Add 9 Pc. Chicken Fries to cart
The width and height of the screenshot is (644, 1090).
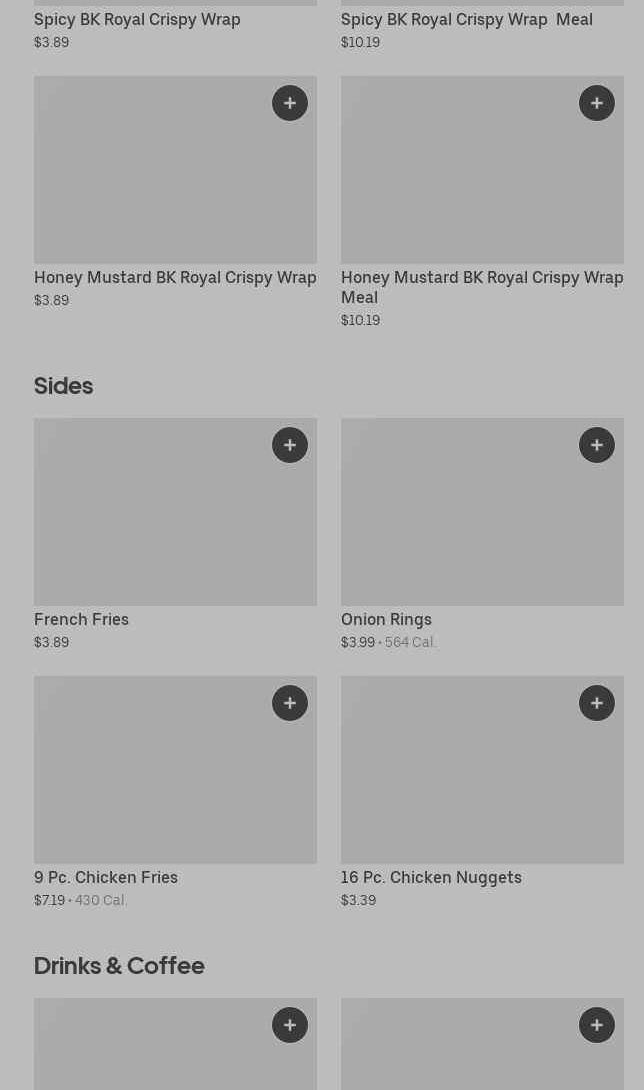click(290, 703)
